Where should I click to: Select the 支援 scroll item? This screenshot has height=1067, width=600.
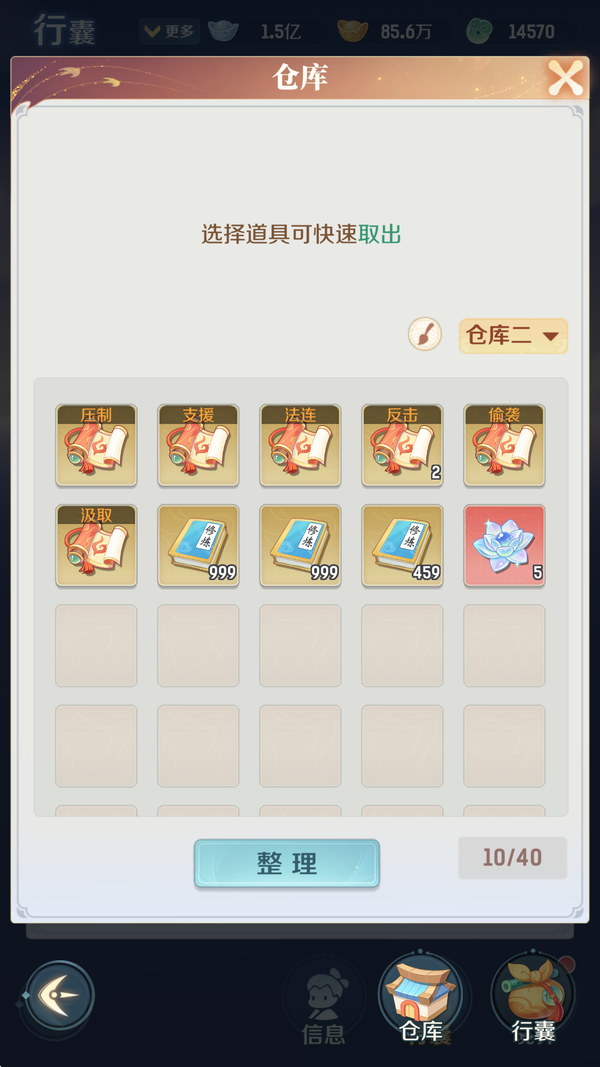point(198,445)
